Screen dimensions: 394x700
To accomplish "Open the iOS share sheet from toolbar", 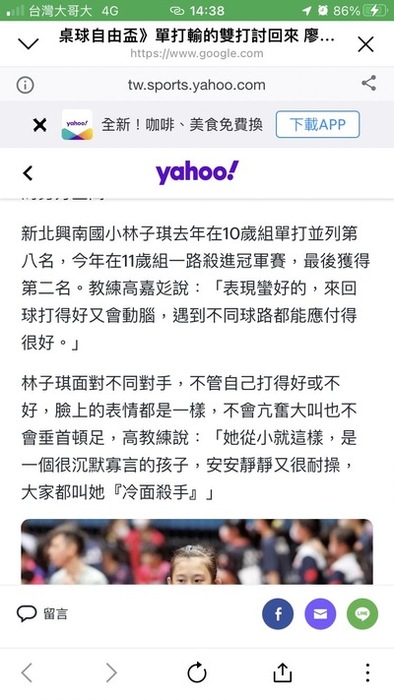I will tap(282, 672).
